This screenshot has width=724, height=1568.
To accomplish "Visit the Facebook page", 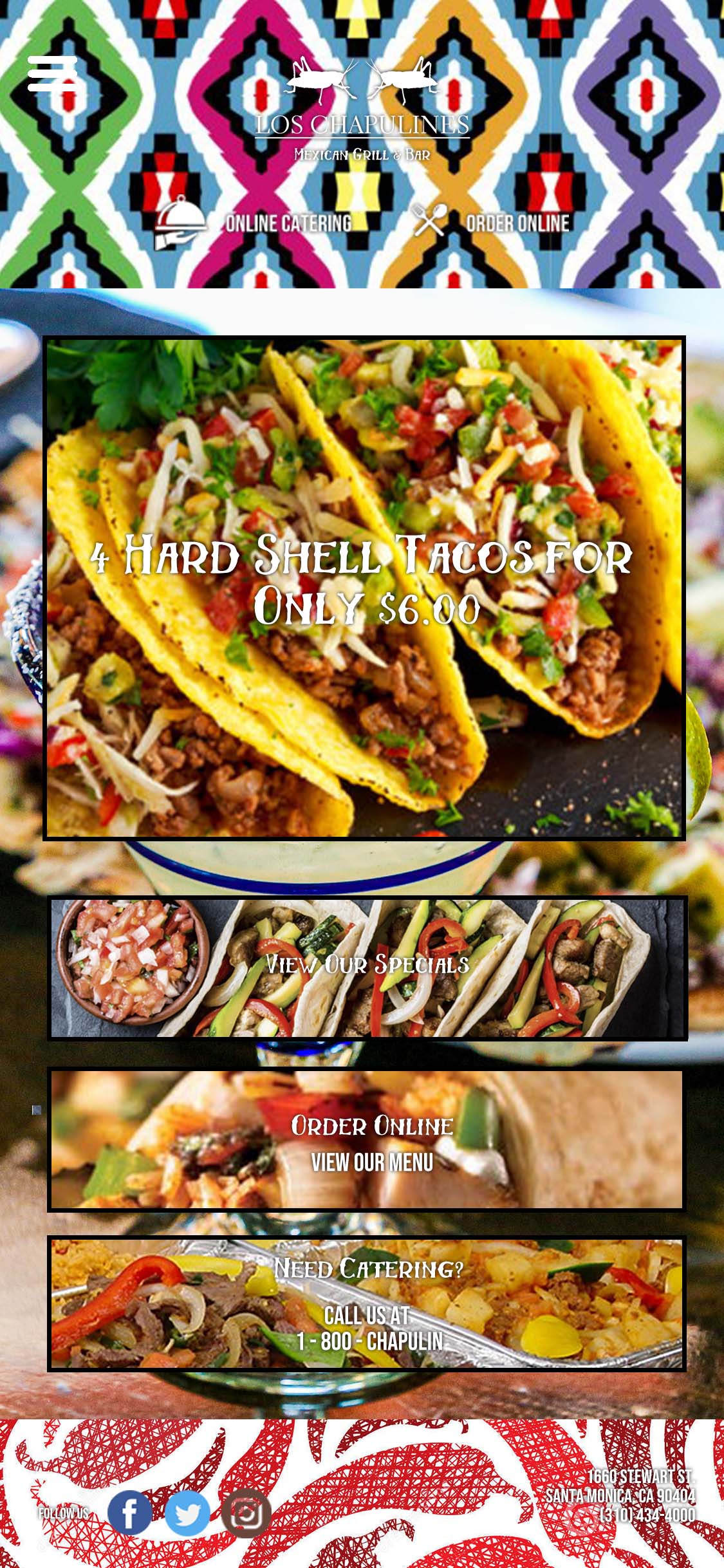I will point(129,1513).
